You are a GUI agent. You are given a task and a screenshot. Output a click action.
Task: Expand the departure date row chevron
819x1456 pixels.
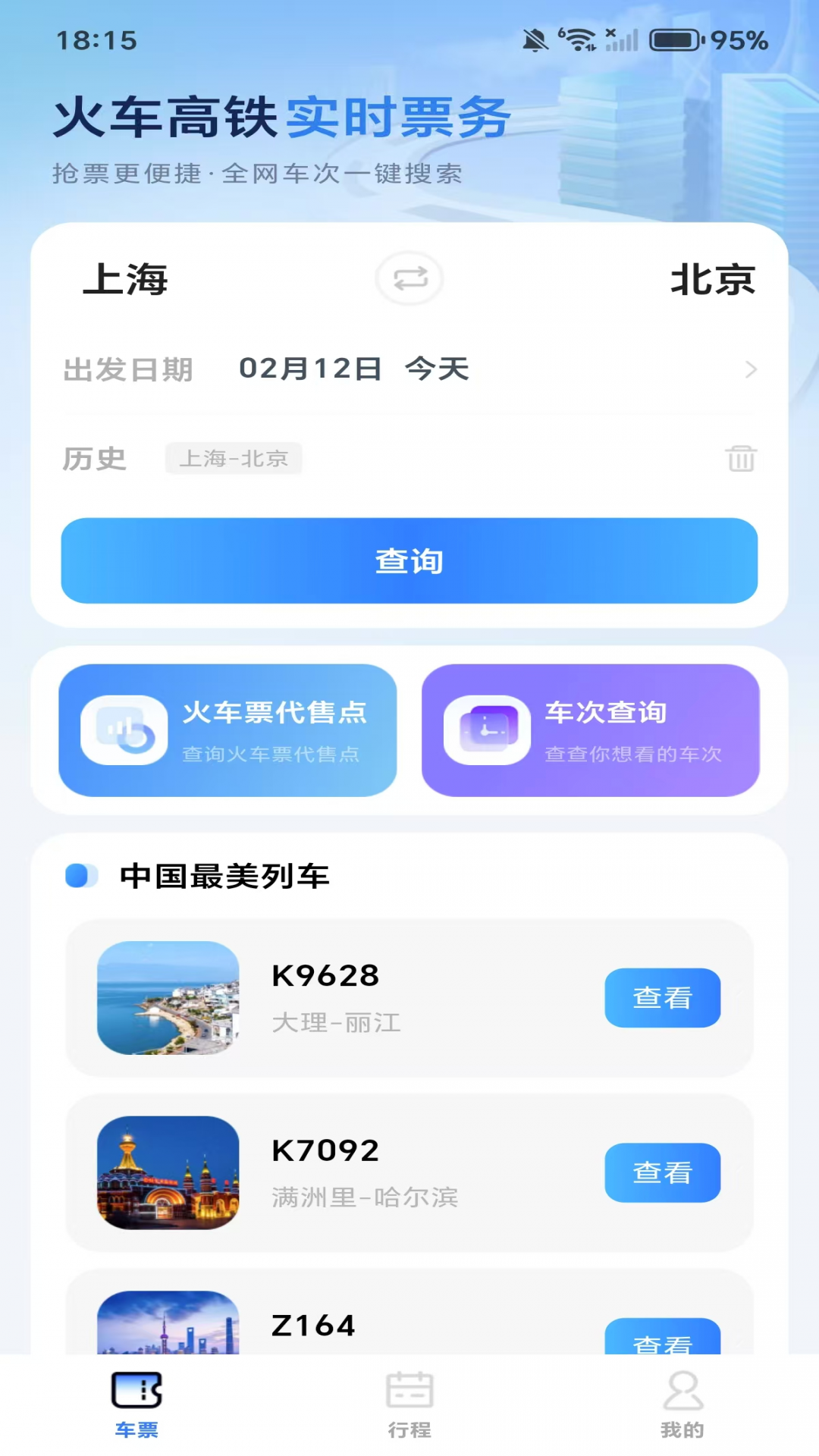(x=751, y=369)
